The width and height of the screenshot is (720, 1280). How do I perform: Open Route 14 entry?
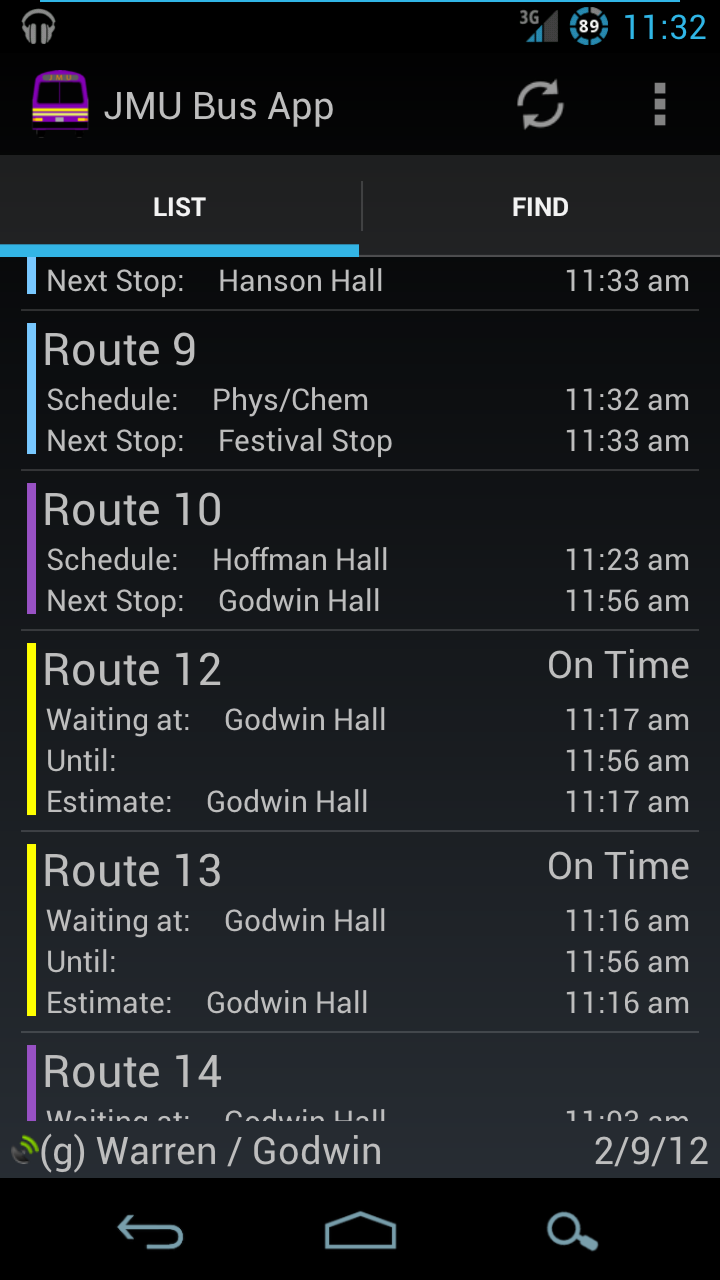point(360,1078)
